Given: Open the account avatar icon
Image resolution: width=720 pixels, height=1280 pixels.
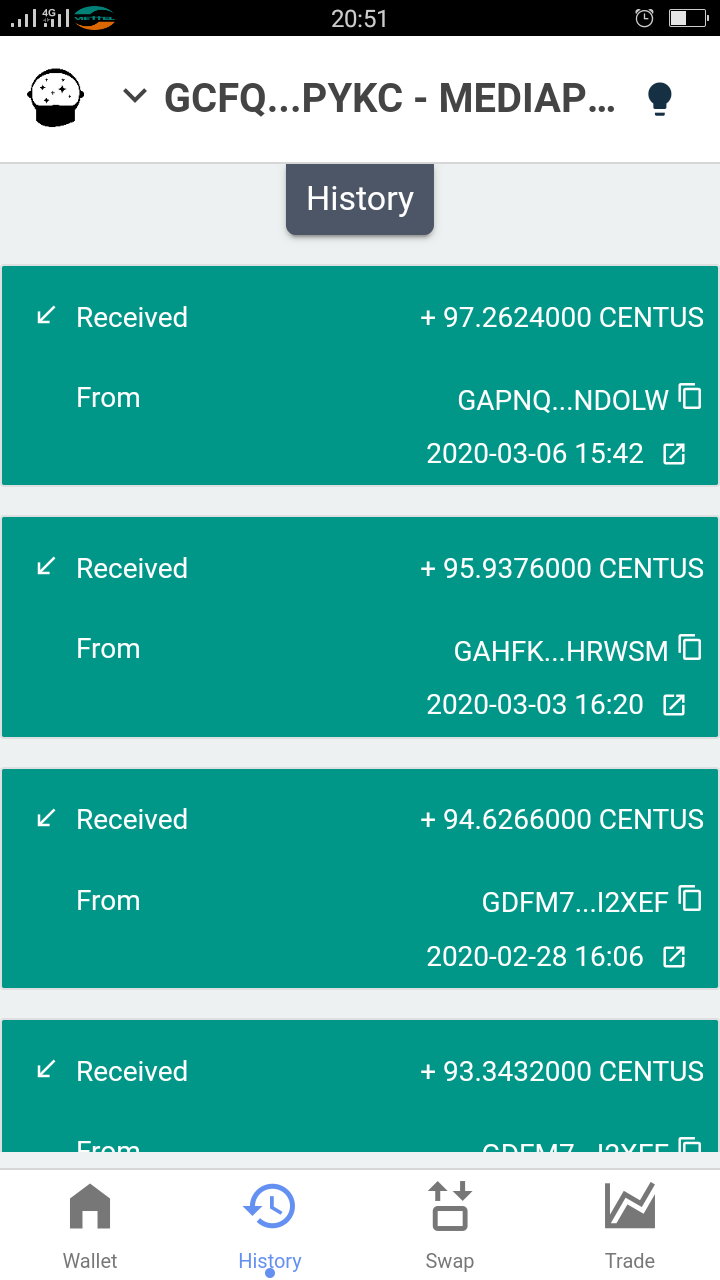Looking at the screenshot, I should (x=54, y=98).
